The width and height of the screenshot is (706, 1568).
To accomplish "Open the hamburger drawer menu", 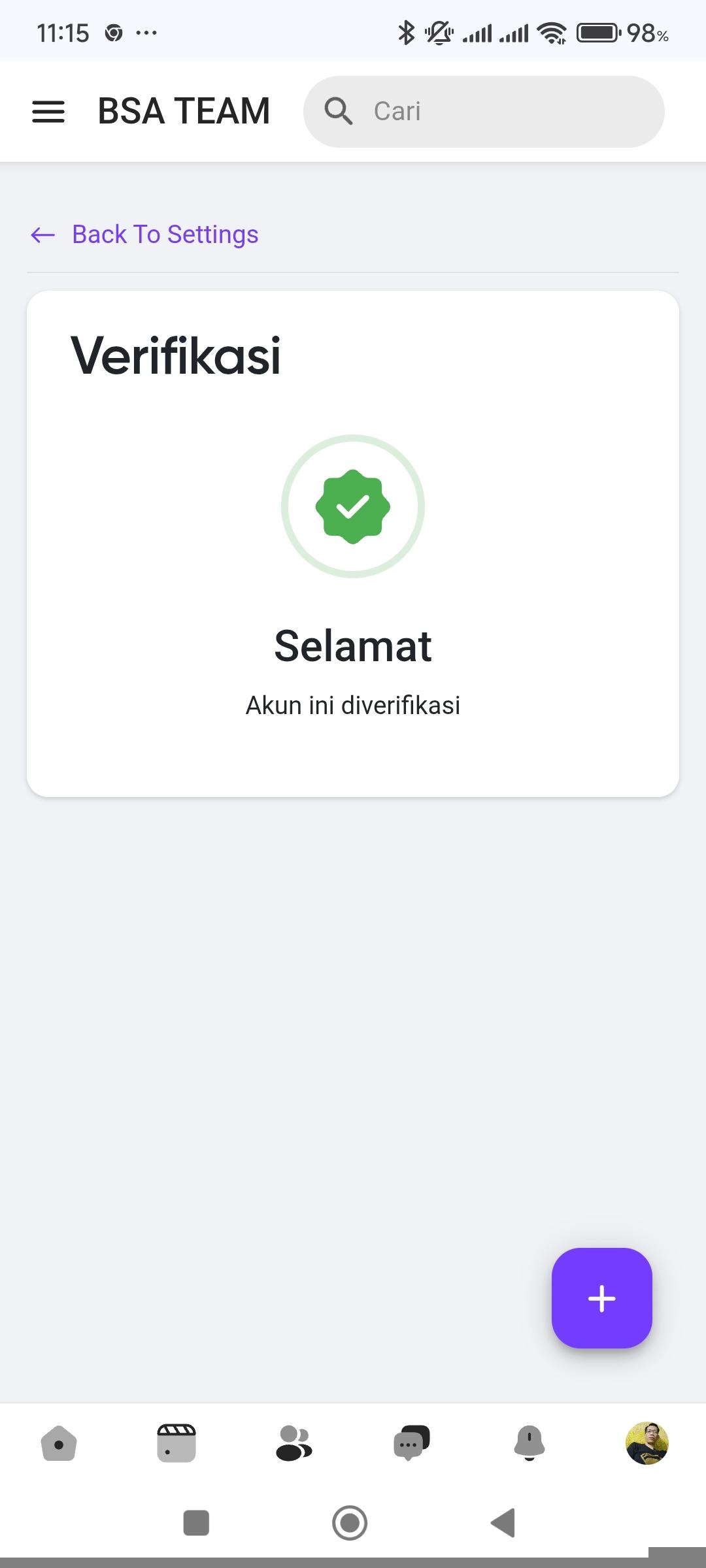I will (x=48, y=112).
